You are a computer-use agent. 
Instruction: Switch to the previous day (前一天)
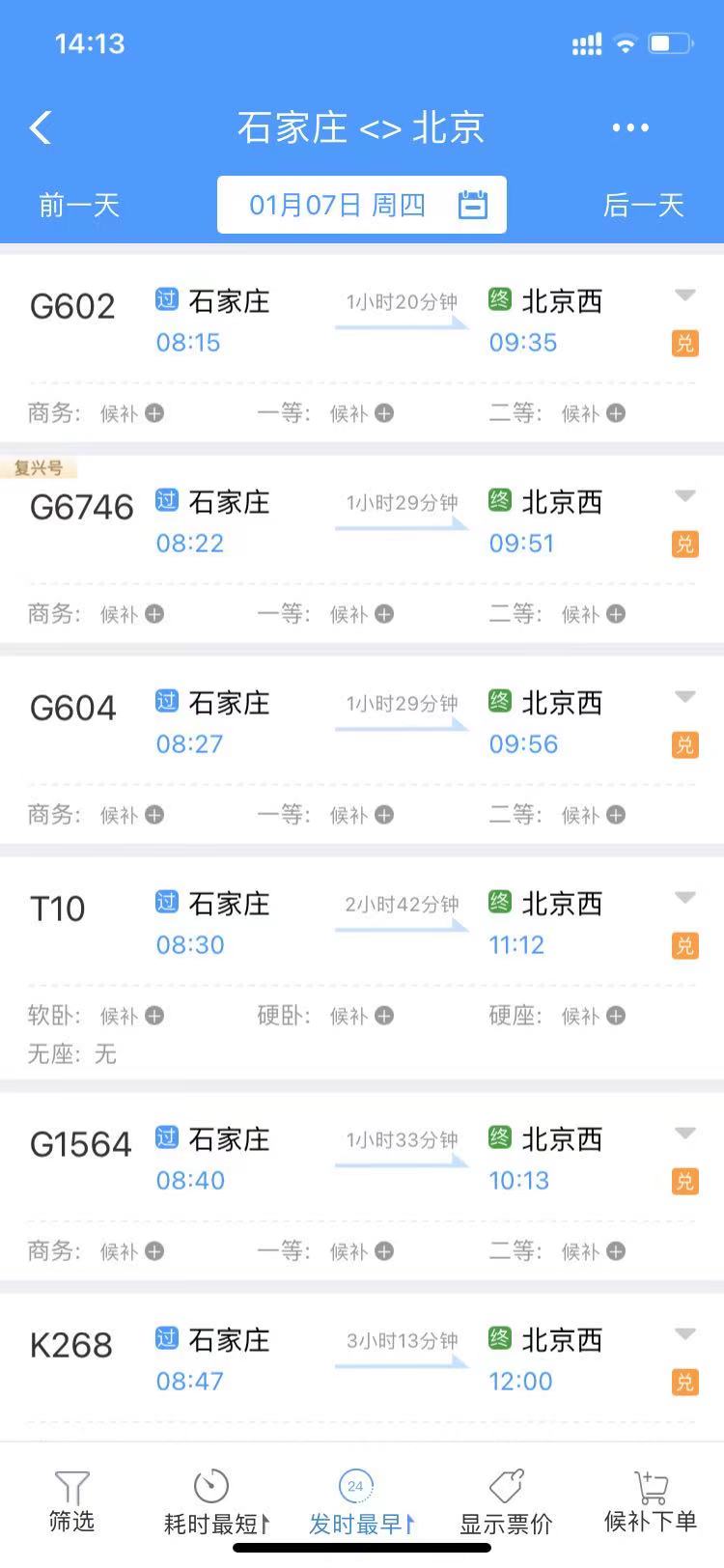tap(79, 205)
